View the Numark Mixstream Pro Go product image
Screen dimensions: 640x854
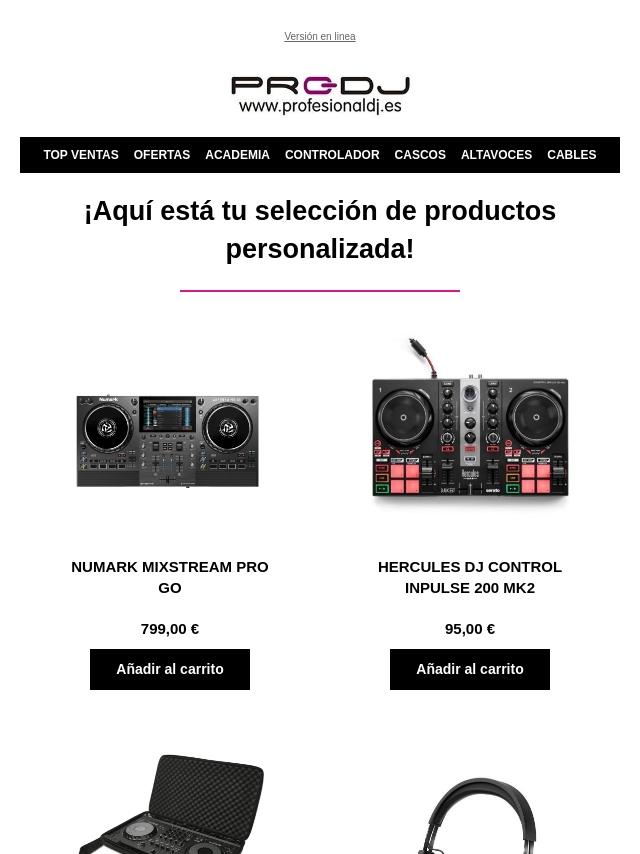tap(169, 440)
